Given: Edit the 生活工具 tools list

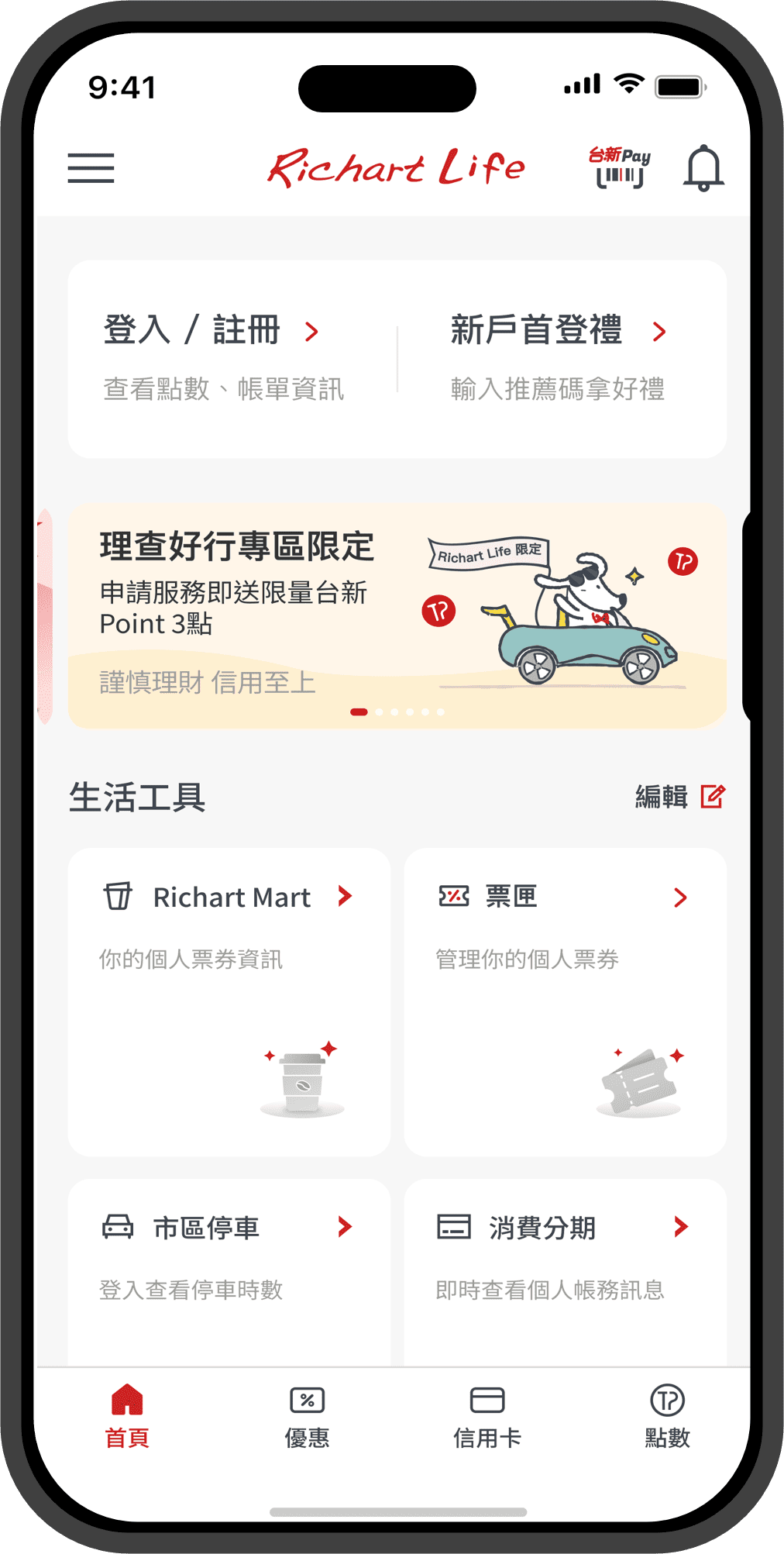Looking at the screenshot, I should (679, 797).
